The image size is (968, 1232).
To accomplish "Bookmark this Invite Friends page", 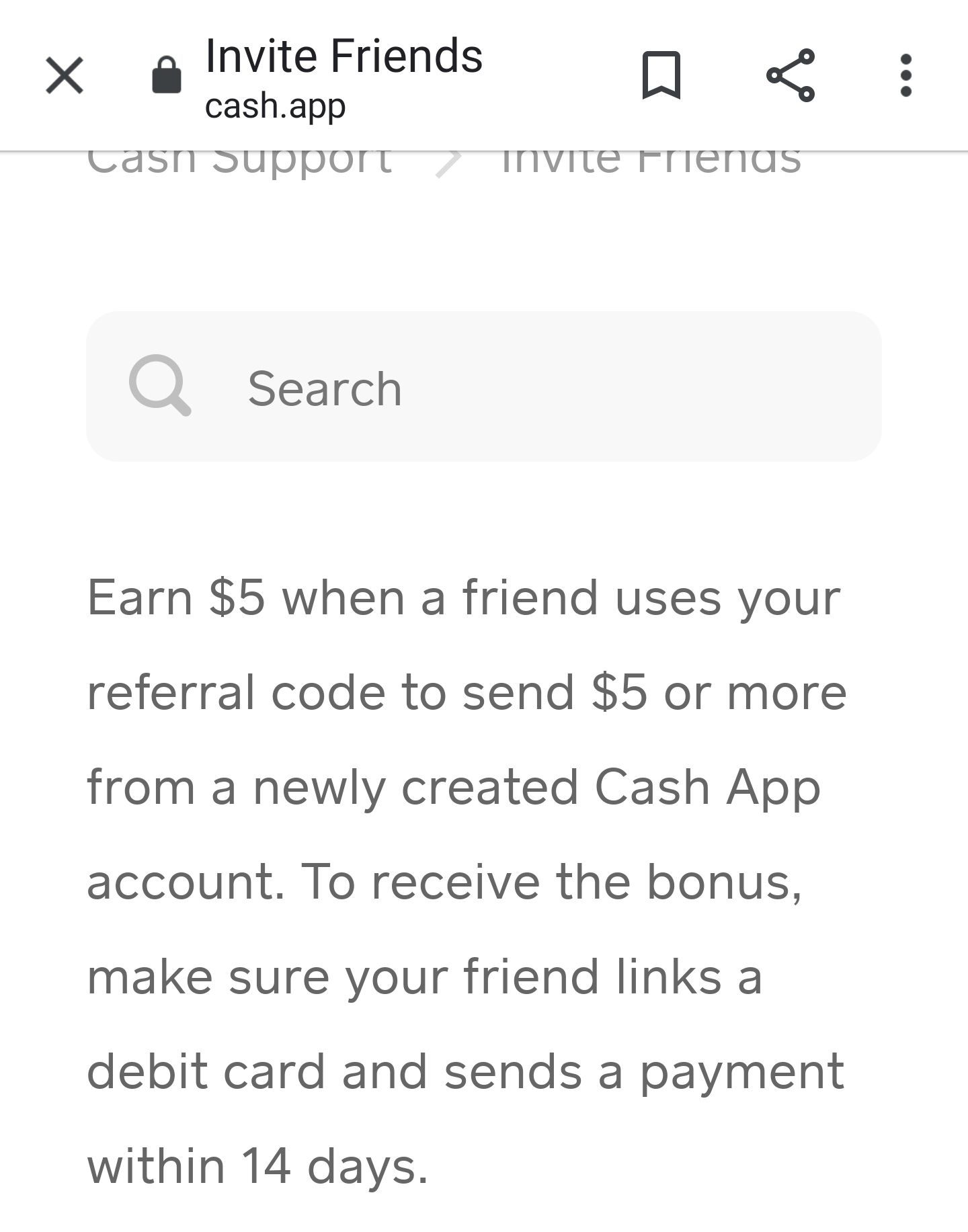I will point(661,75).
